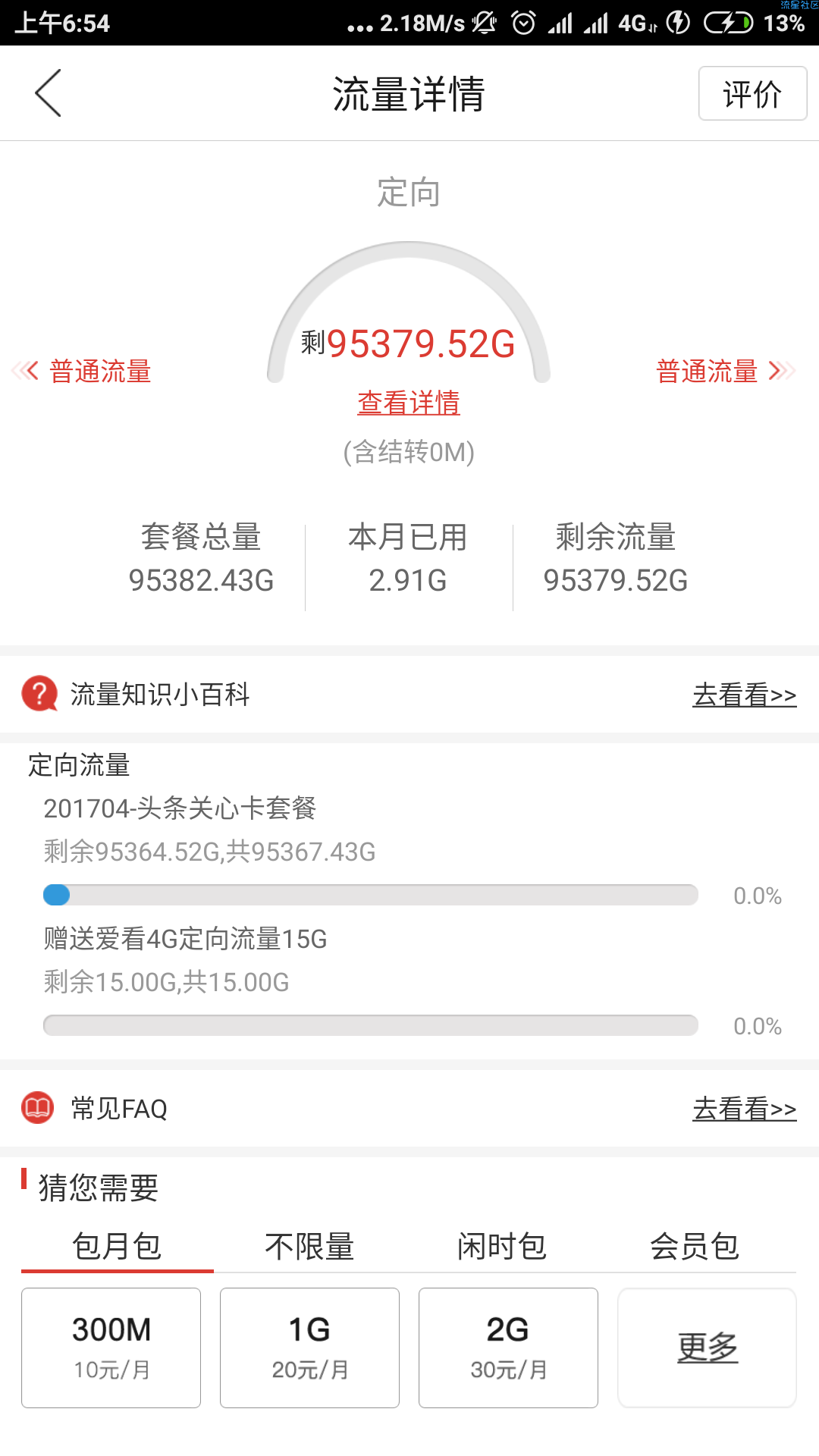Switch to next 普通流量 on the right
This screenshot has width=819, height=1456.
(723, 372)
